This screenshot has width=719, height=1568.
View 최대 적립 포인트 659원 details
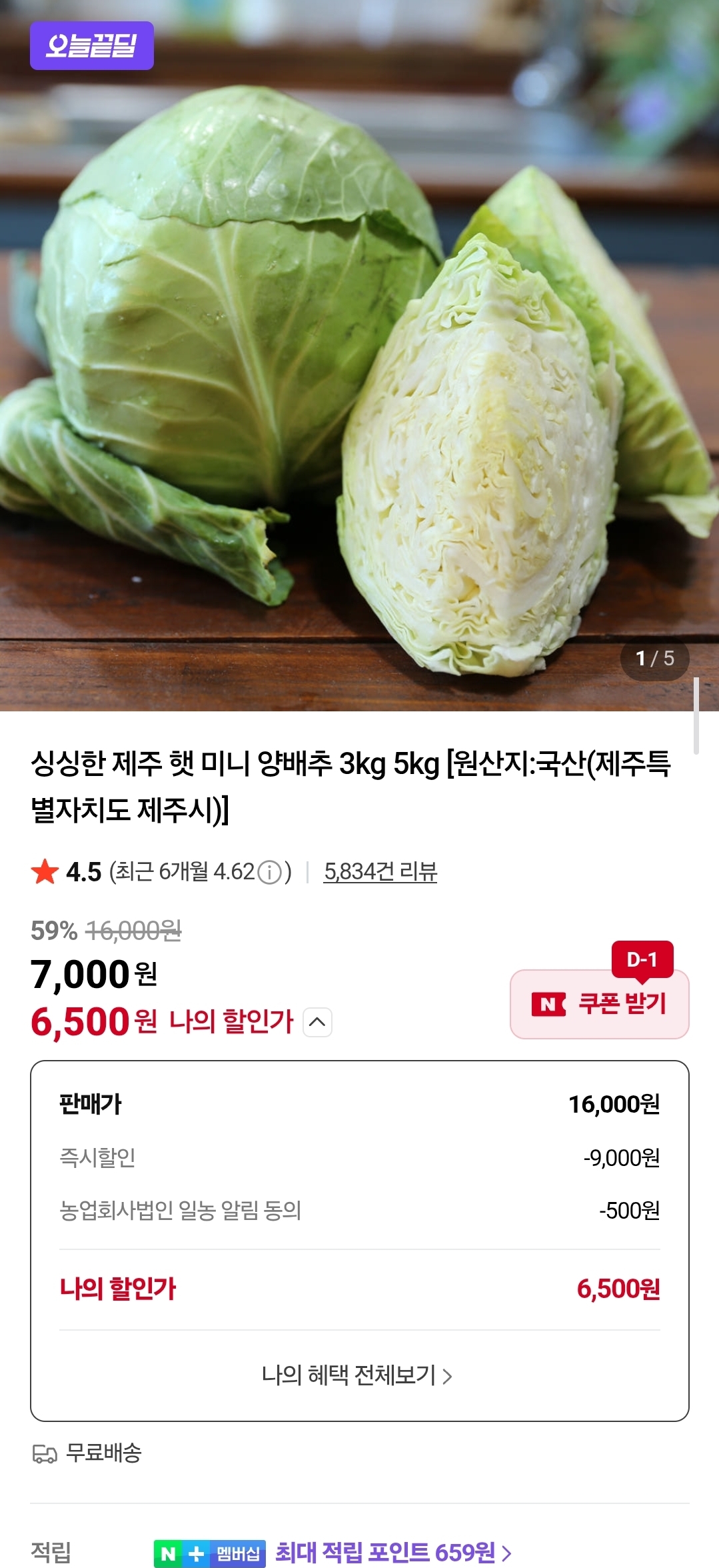point(393,1553)
